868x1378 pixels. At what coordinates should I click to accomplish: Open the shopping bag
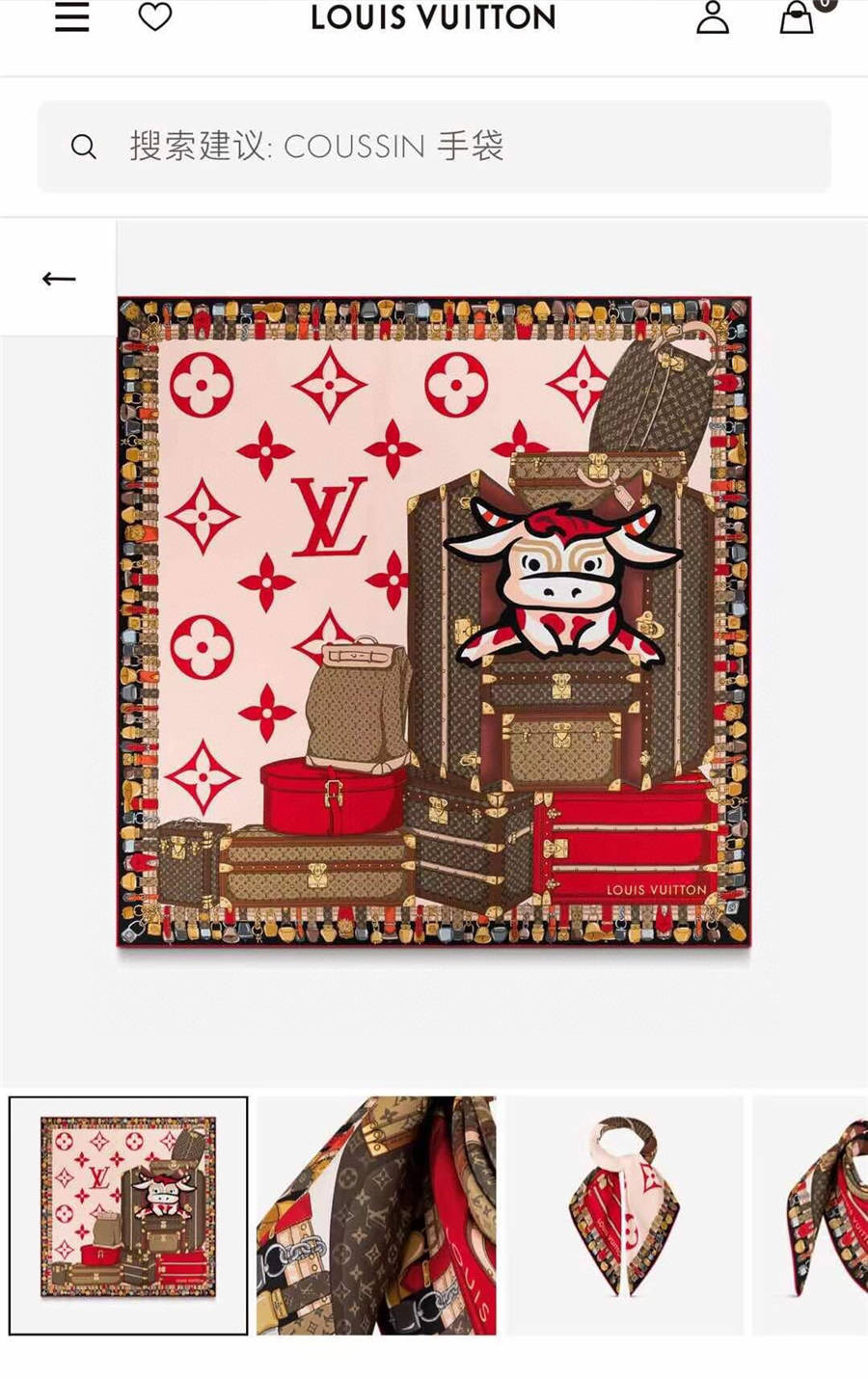pos(797,17)
